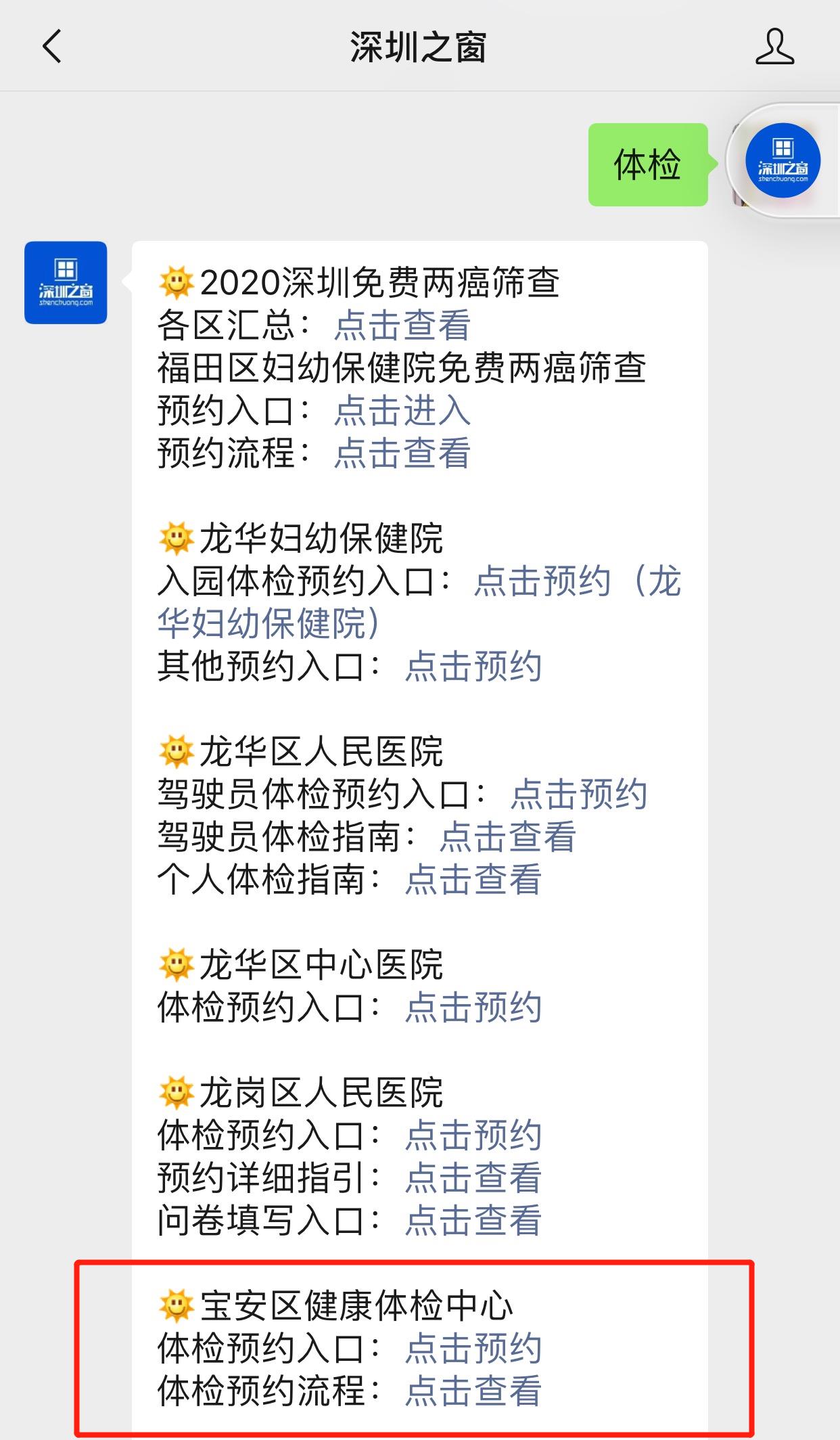View 预约详细指引 点击查看 link

tap(473, 1178)
